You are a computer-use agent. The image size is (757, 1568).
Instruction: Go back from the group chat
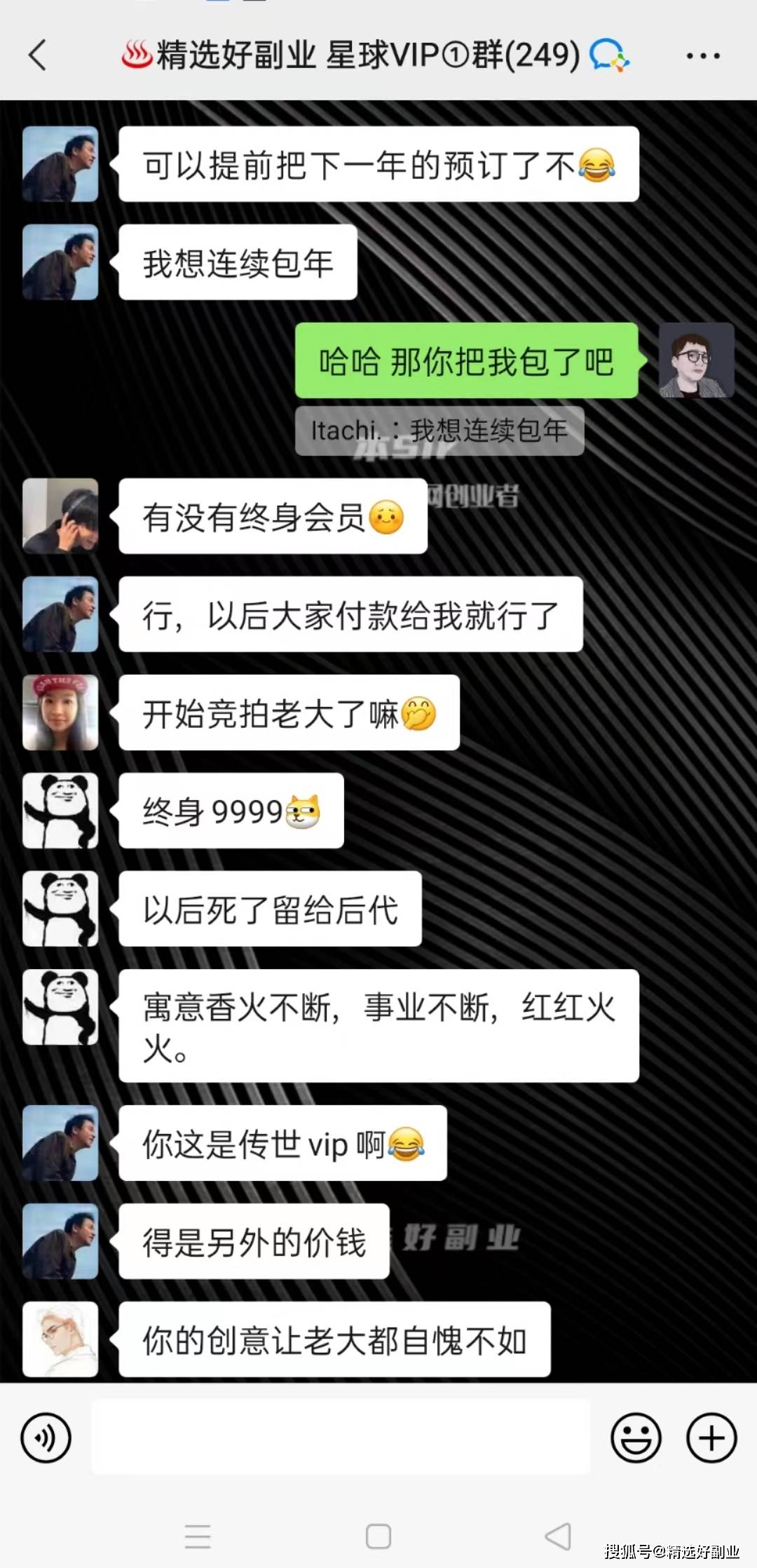pos(38,55)
